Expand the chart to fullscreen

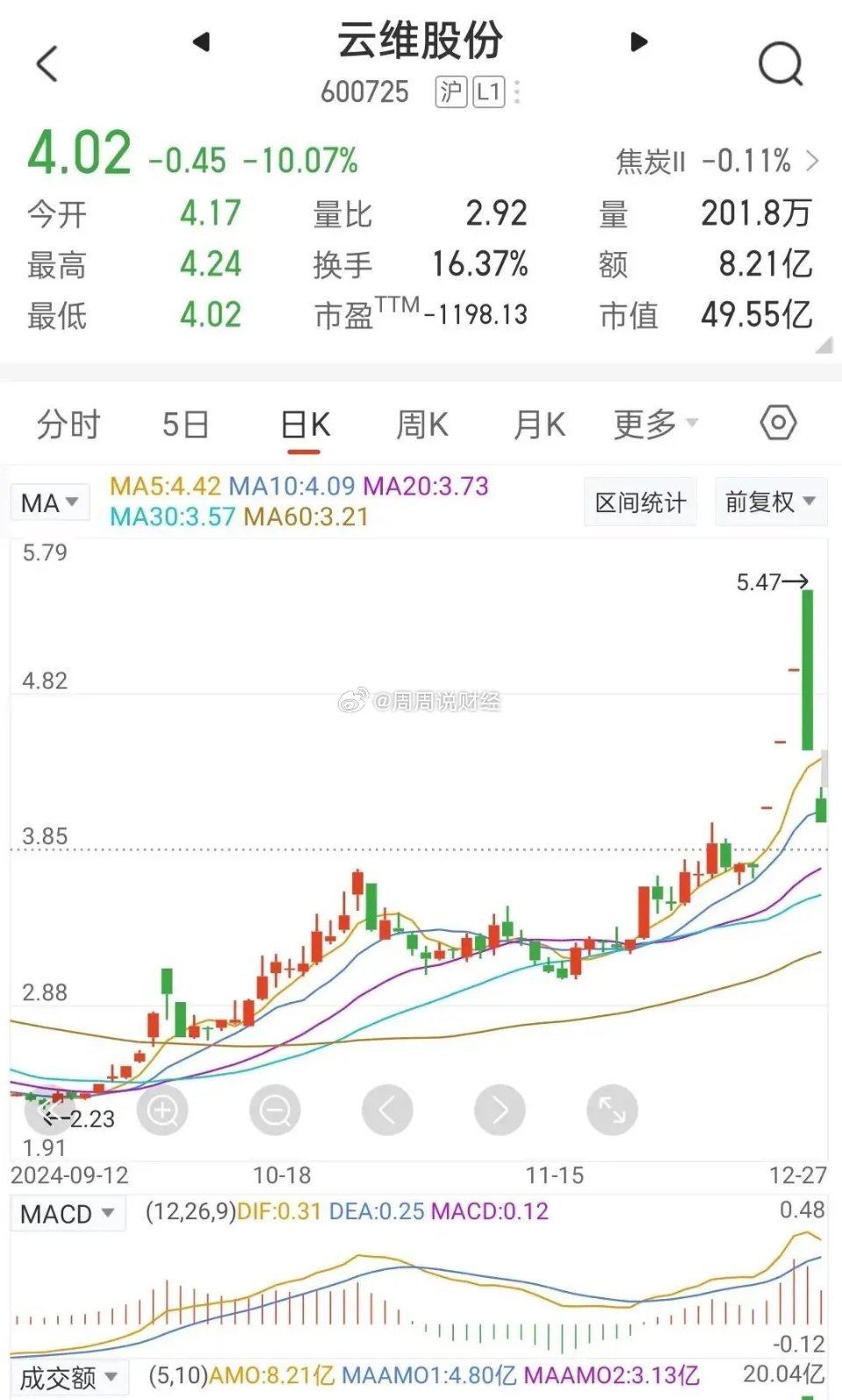[612, 1110]
